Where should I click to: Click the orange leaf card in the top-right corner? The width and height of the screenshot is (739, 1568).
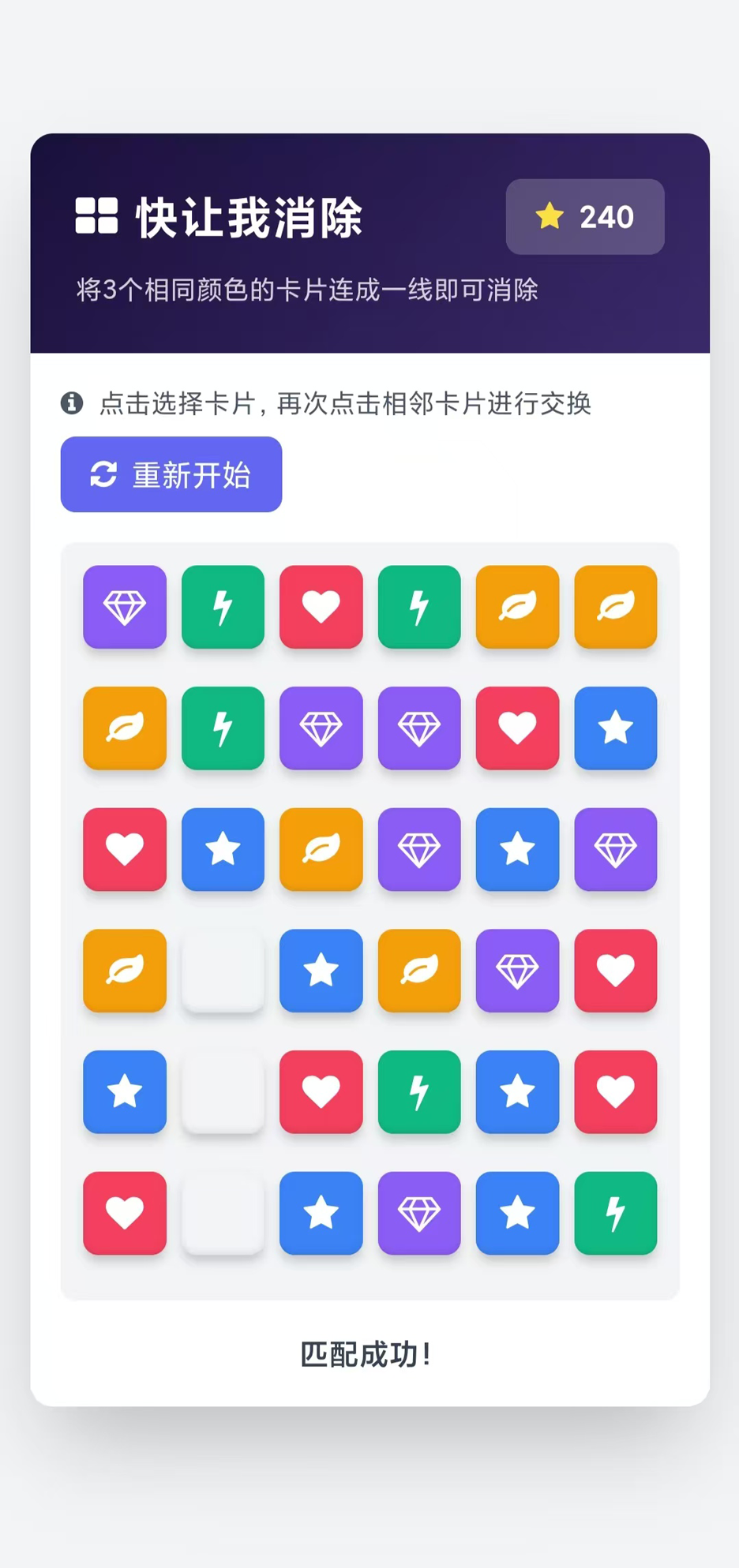(x=615, y=608)
